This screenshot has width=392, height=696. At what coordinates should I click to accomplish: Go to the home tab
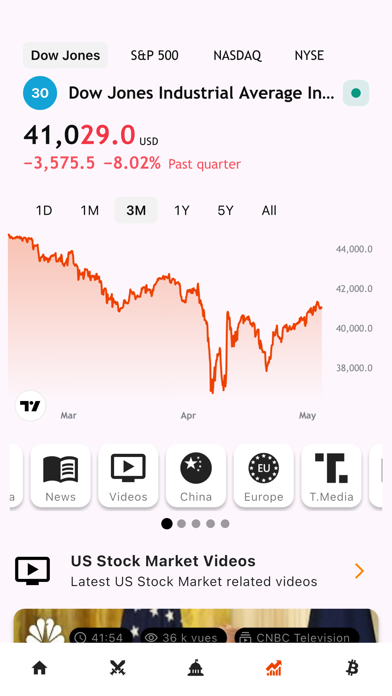coord(40,668)
